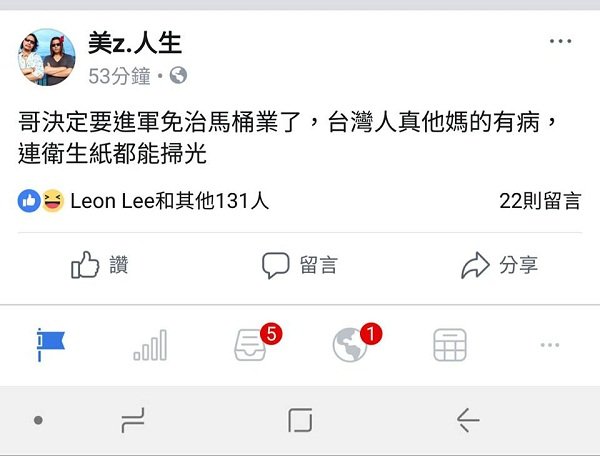Open the bottom bar more options
600x456 pixels.
pos(550,345)
